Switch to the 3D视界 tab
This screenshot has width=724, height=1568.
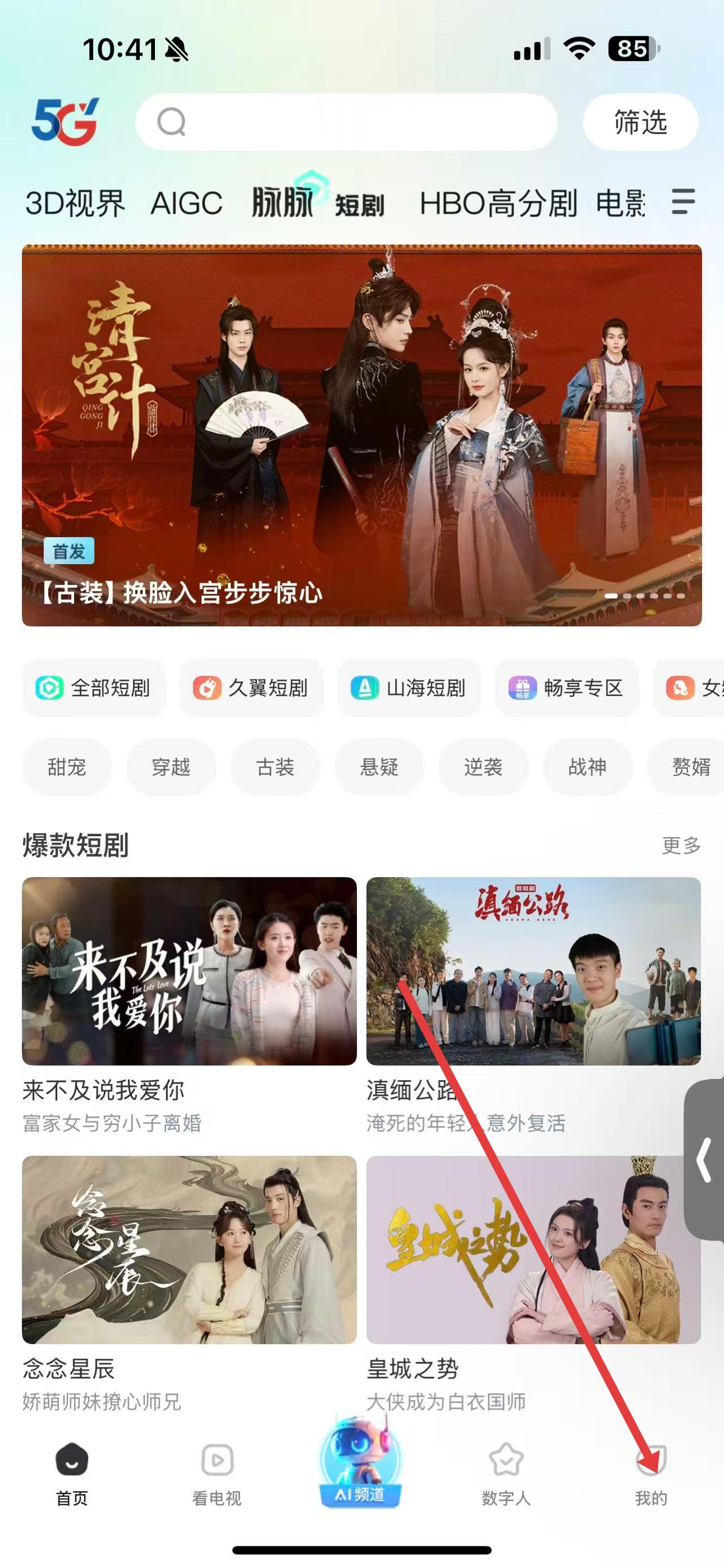[75, 203]
